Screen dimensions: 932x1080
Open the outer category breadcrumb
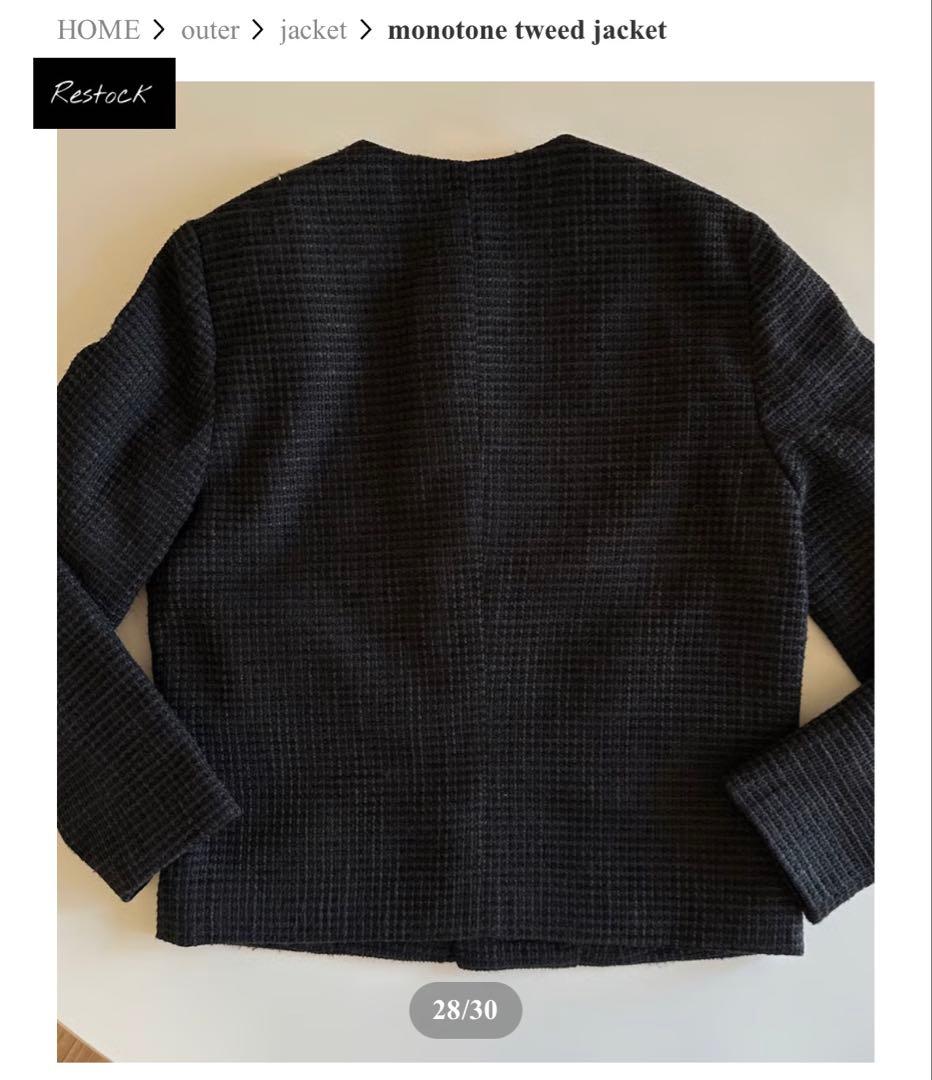210,30
